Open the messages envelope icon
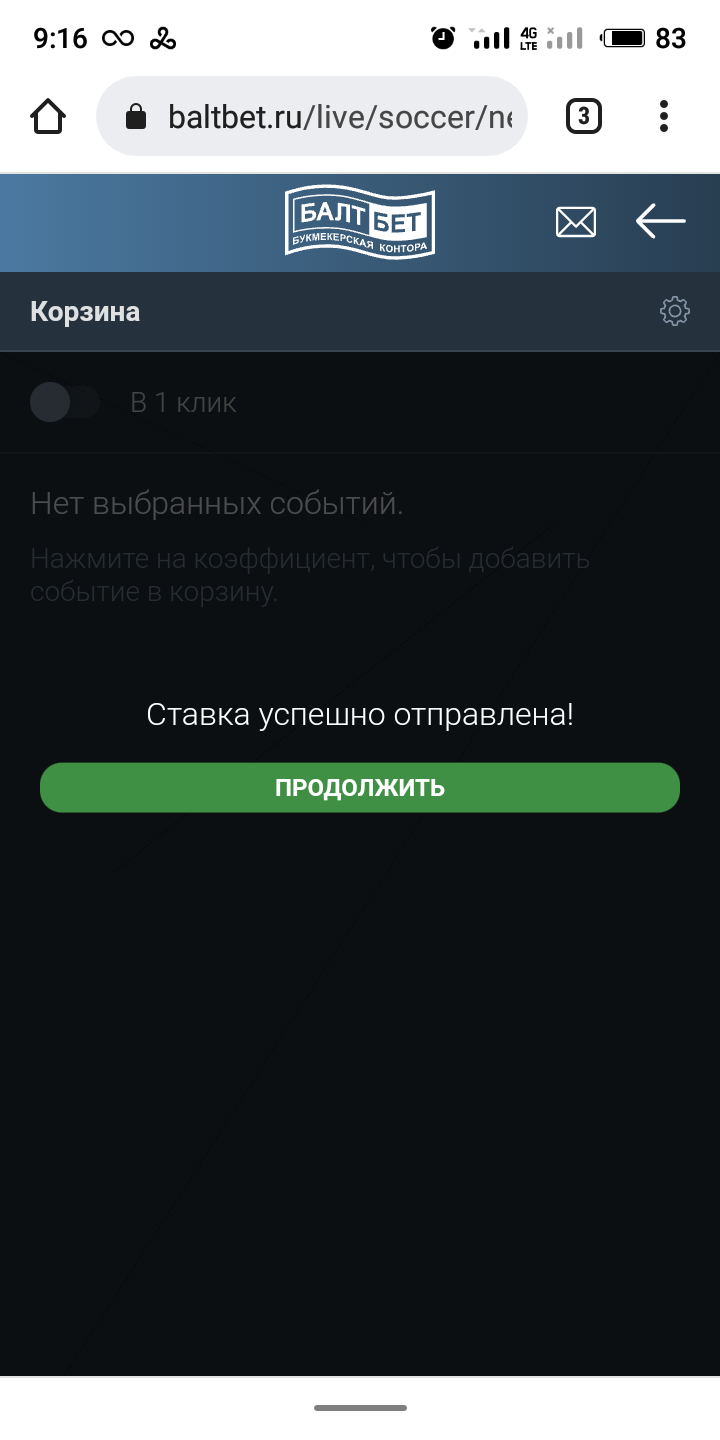The width and height of the screenshot is (720, 1440). click(575, 221)
